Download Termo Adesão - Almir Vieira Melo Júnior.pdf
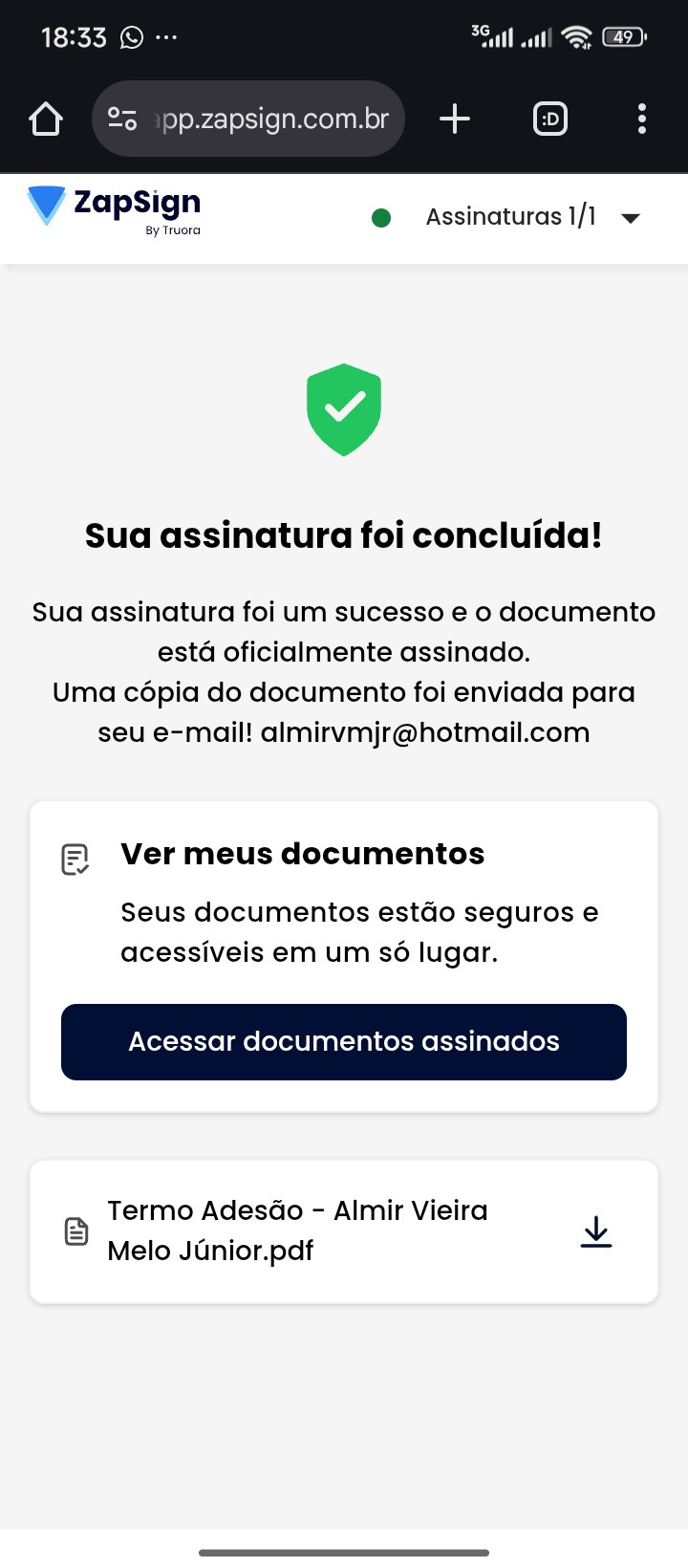Screen dimensions: 688x1568 click(596, 1231)
